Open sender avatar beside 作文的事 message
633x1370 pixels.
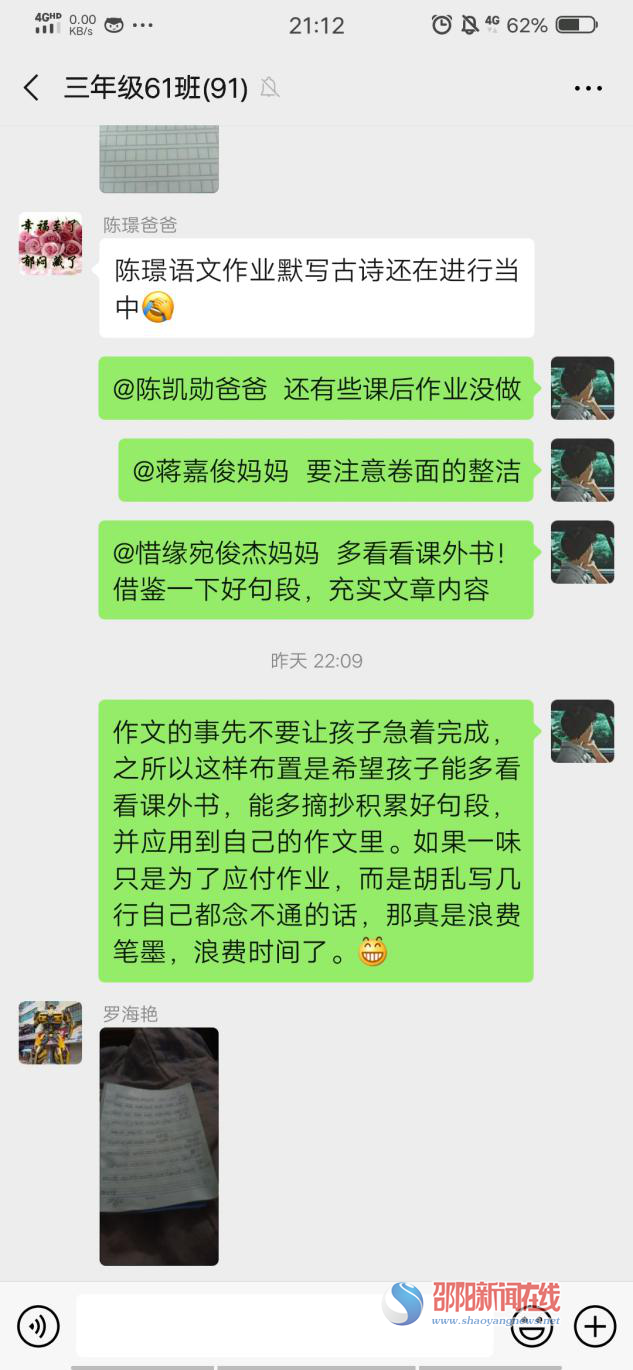(583, 731)
